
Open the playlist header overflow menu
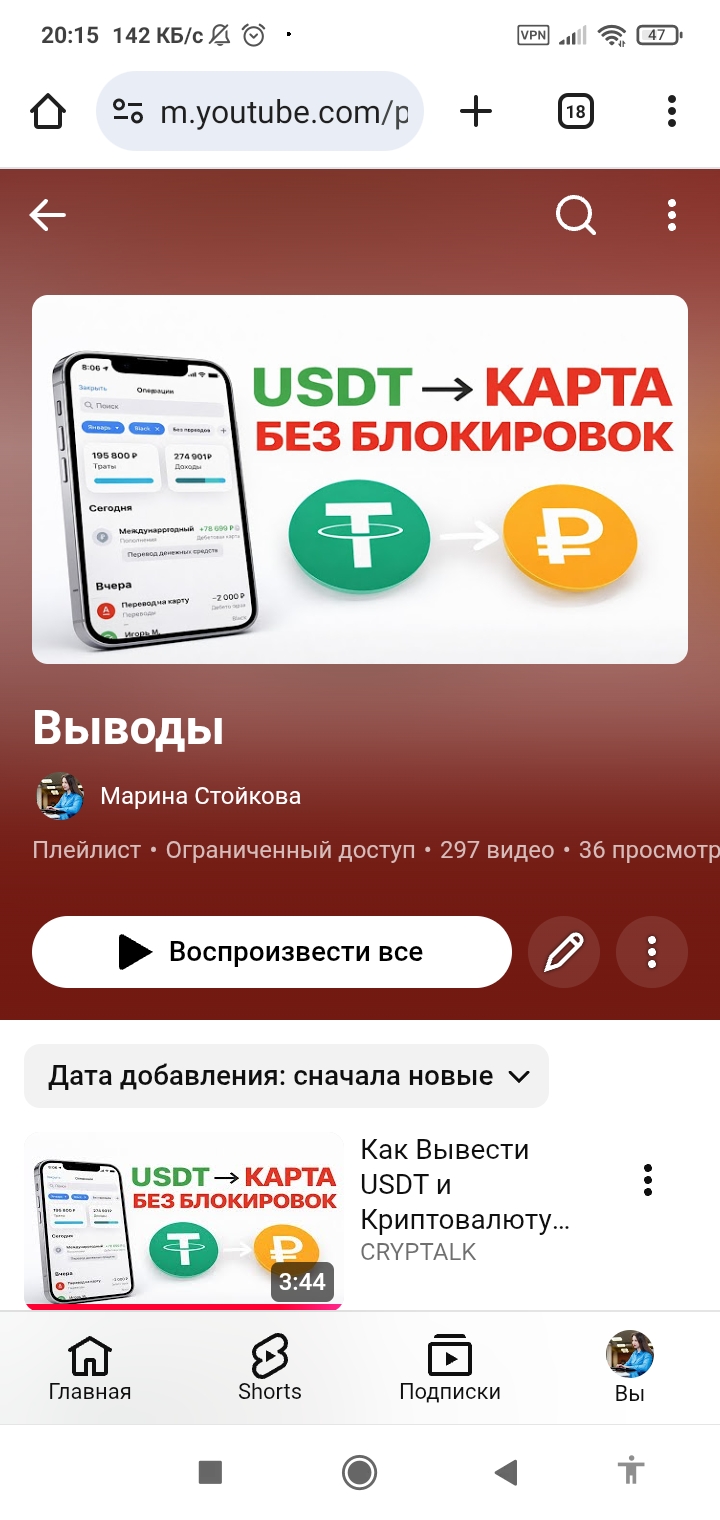671,214
